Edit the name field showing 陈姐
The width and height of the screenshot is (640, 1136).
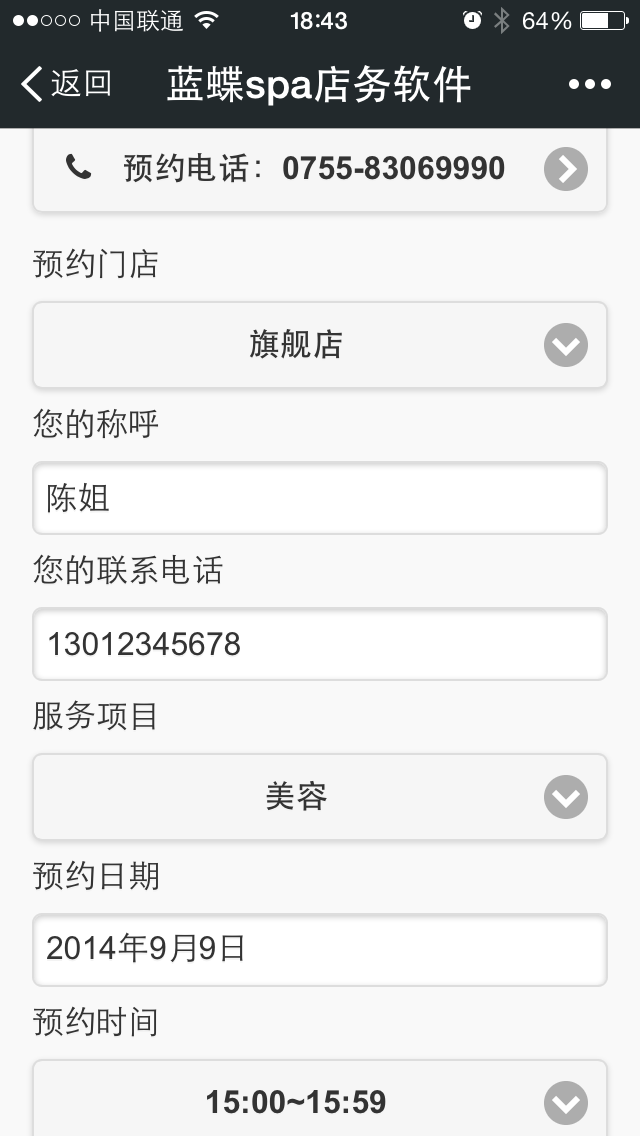[x=320, y=498]
